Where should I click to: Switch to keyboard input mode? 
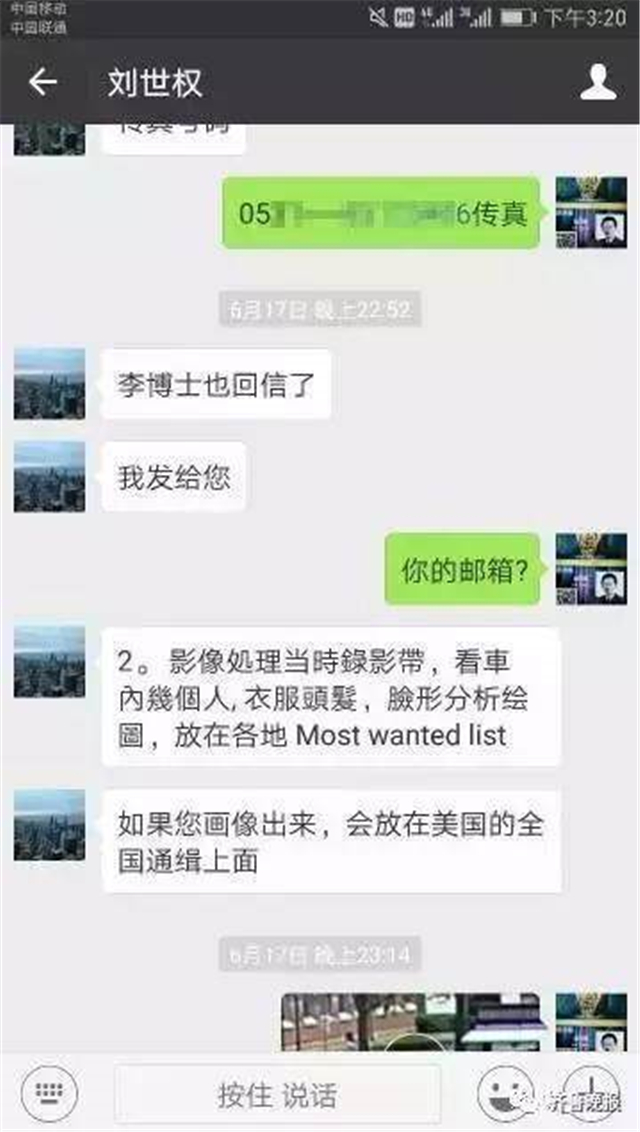point(49,1094)
